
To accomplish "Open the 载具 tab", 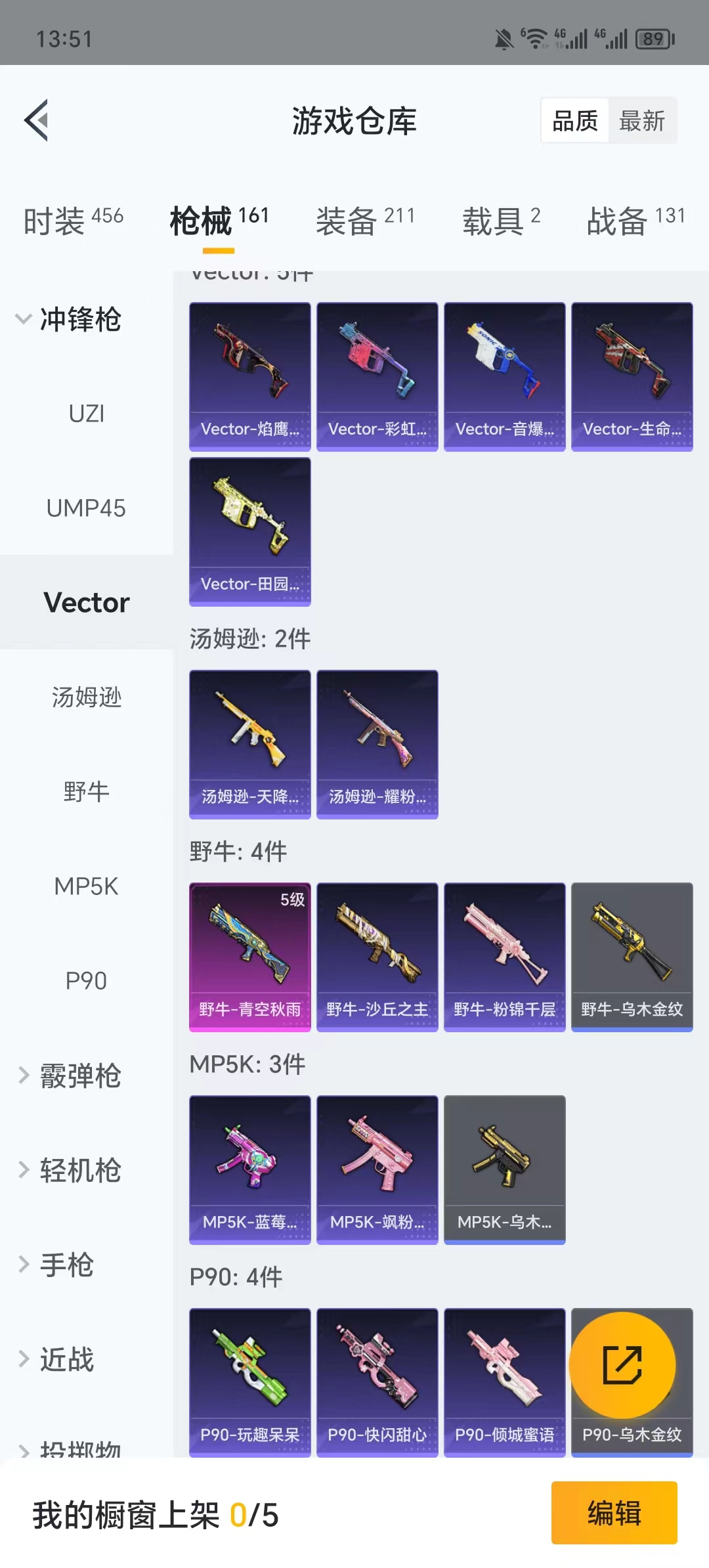I will coord(502,221).
